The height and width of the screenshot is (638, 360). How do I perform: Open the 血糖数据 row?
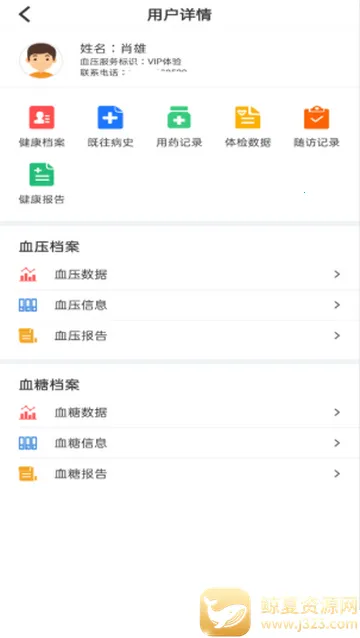tap(180, 413)
